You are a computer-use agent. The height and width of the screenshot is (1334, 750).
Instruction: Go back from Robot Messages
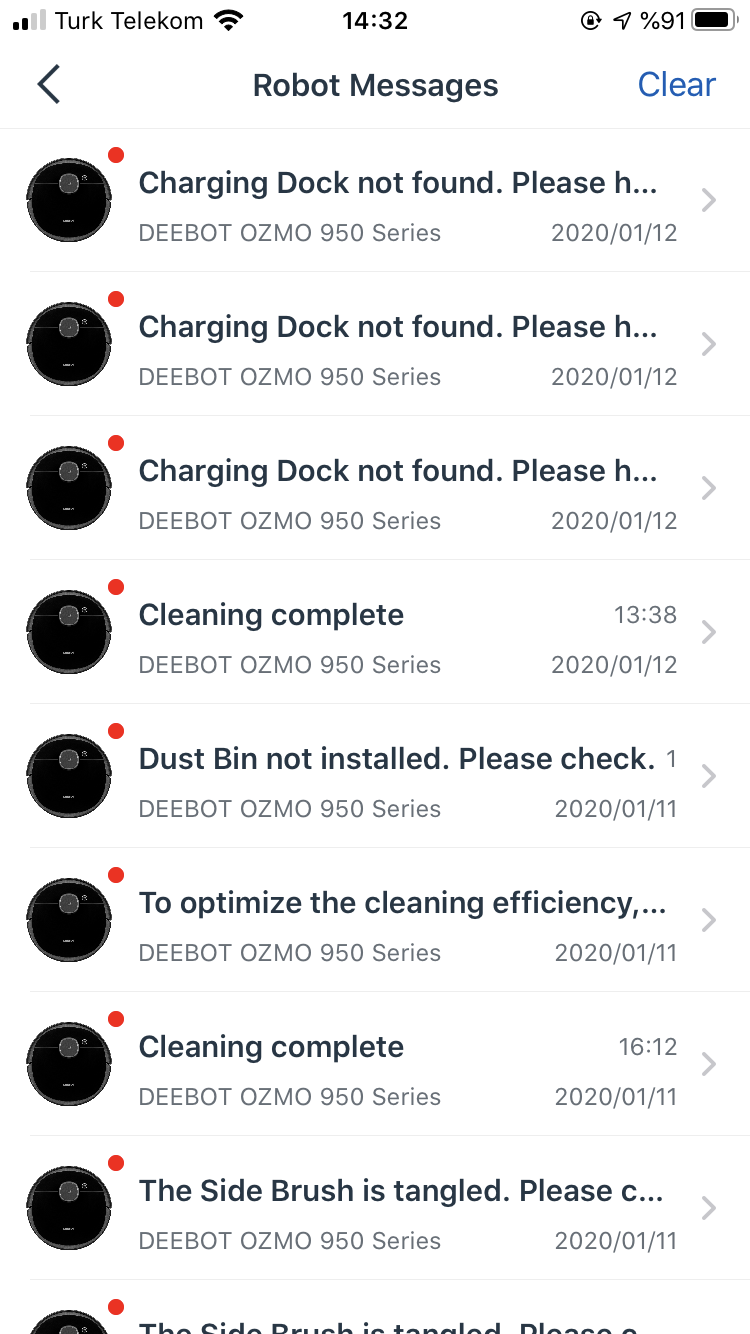click(x=48, y=85)
